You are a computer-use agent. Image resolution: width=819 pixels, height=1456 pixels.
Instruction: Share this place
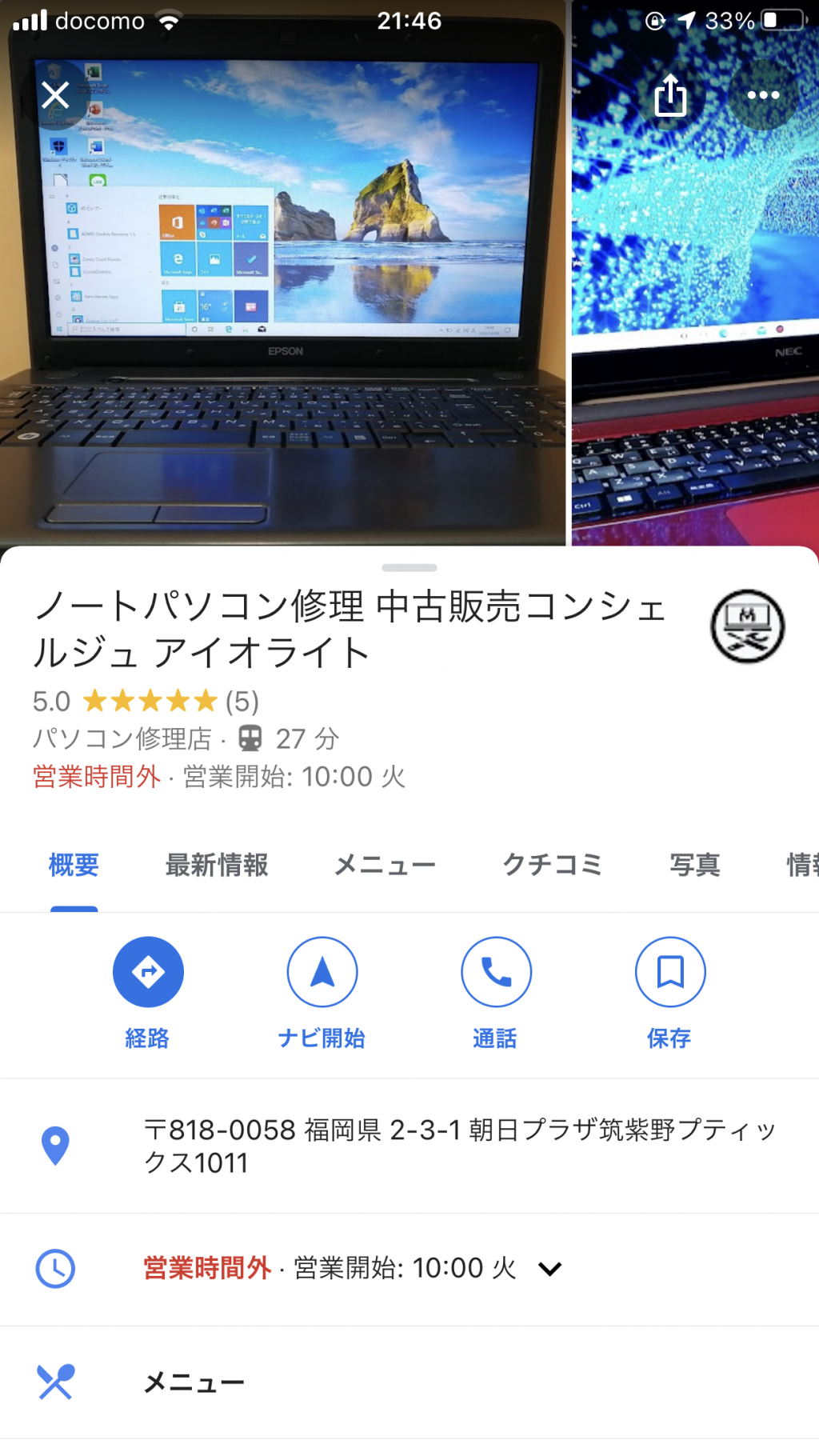click(670, 95)
